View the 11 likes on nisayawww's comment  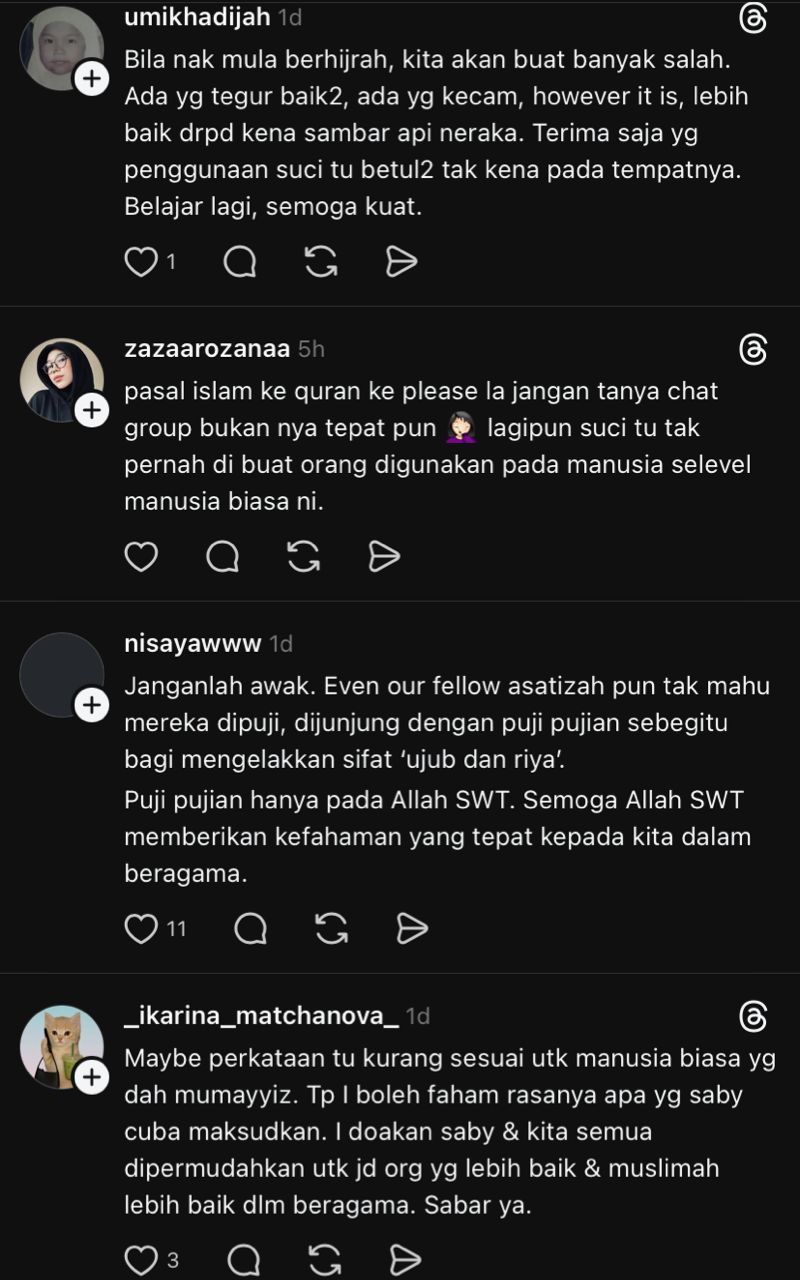coord(176,928)
